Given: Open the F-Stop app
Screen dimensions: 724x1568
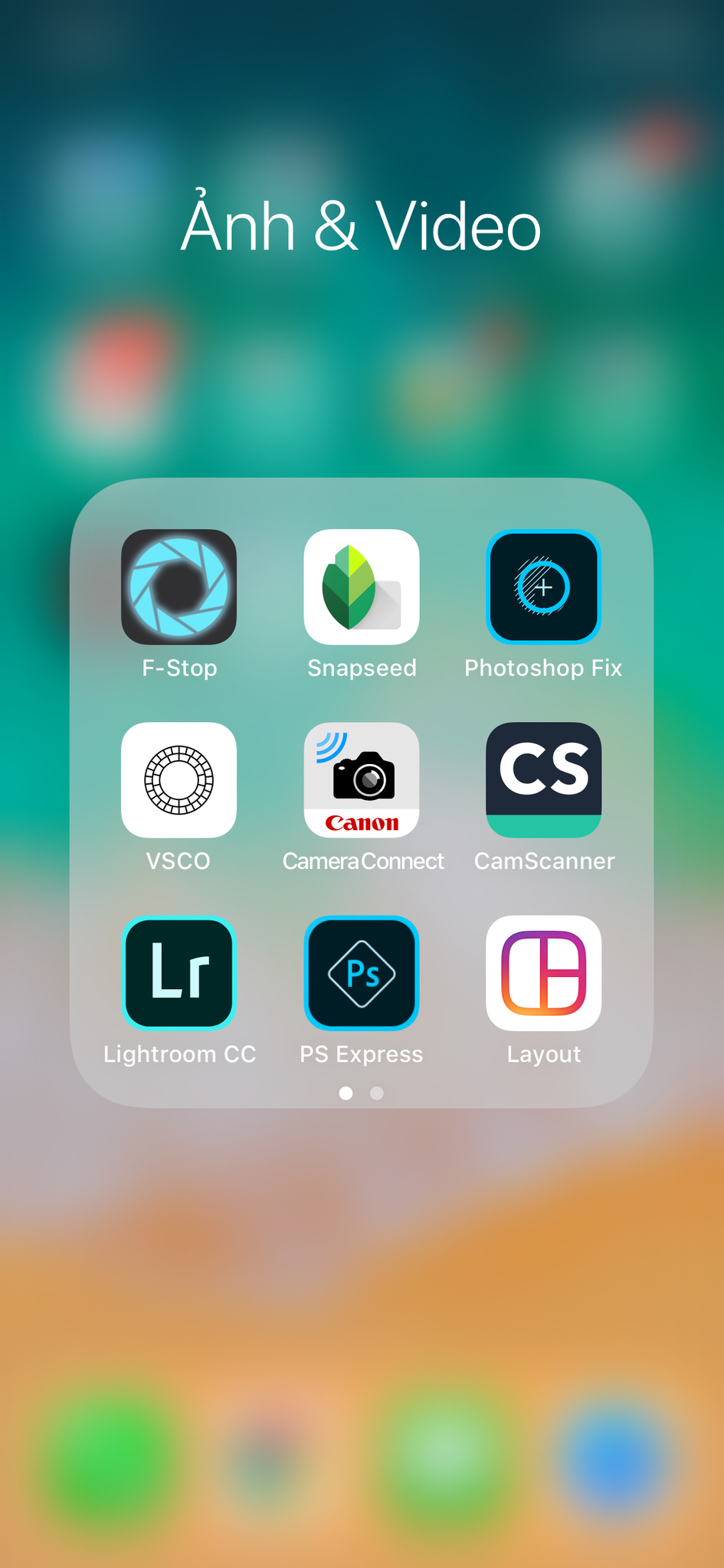Looking at the screenshot, I should pos(179,586).
